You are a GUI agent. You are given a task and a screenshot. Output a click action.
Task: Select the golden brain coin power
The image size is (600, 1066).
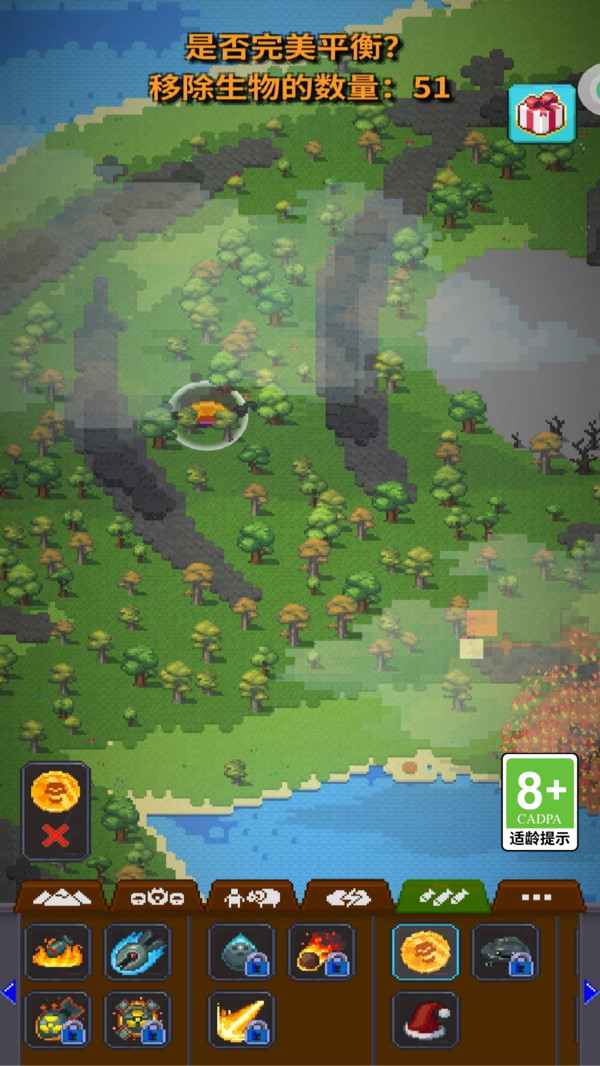[x=425, y=951]
